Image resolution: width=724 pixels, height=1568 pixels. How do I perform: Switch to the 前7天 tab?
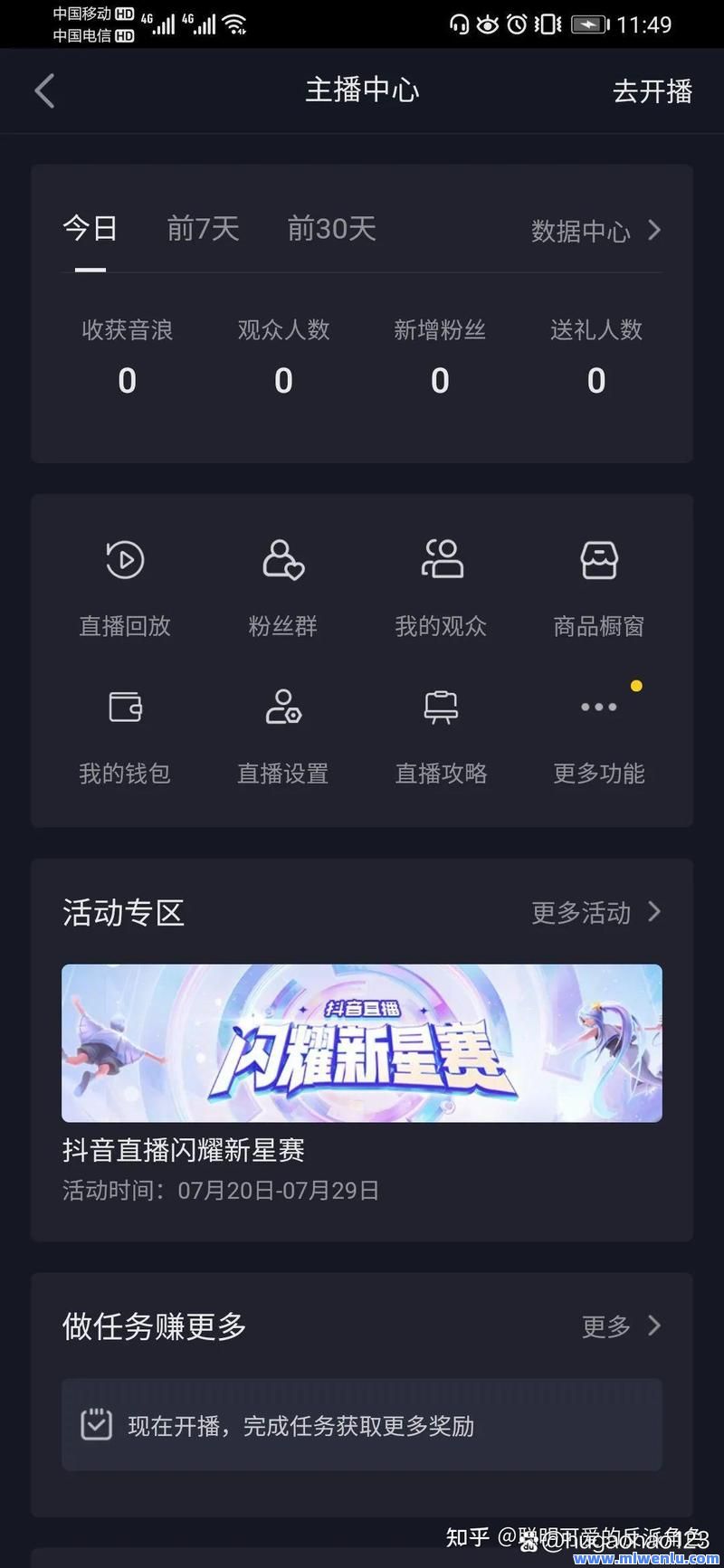[202, 229]
